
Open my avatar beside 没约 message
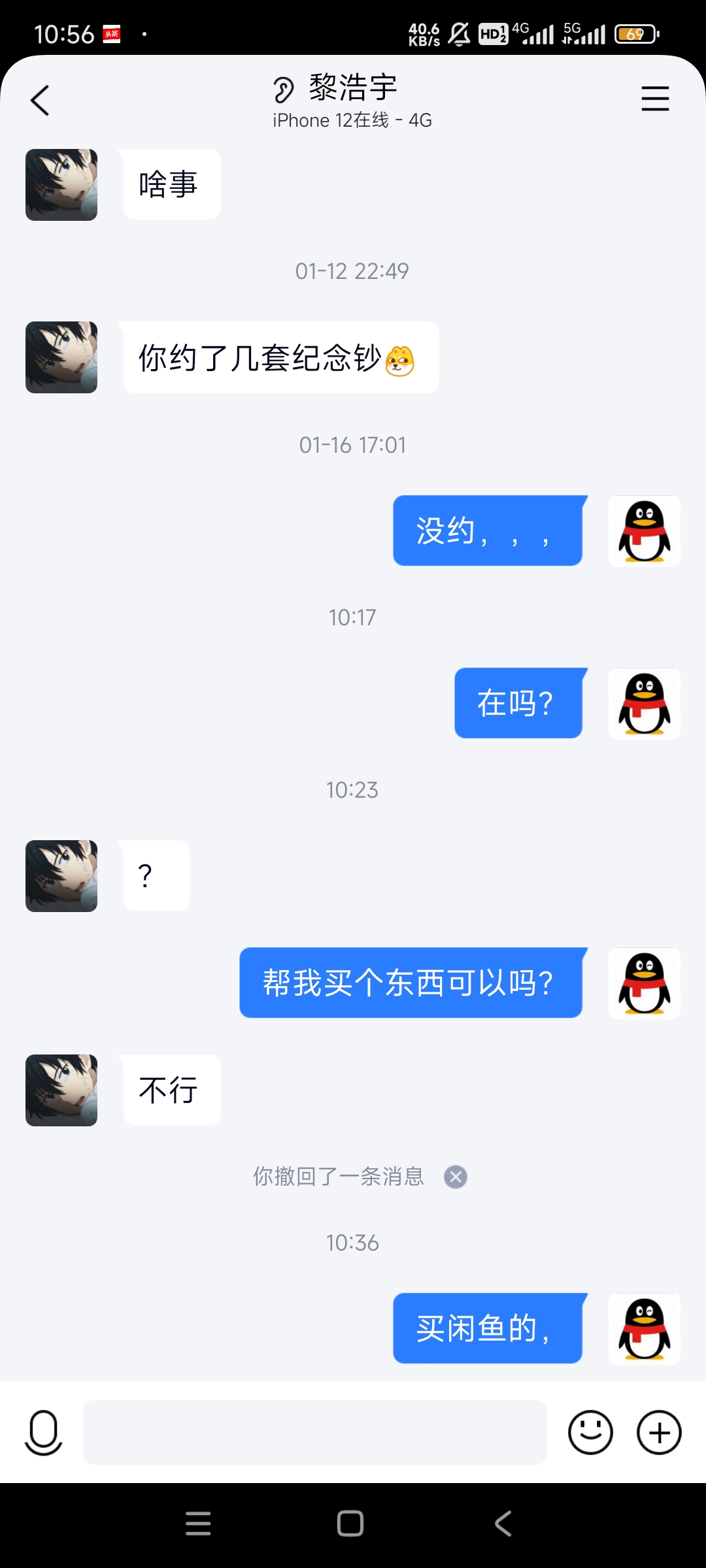(x=644, y=531)
